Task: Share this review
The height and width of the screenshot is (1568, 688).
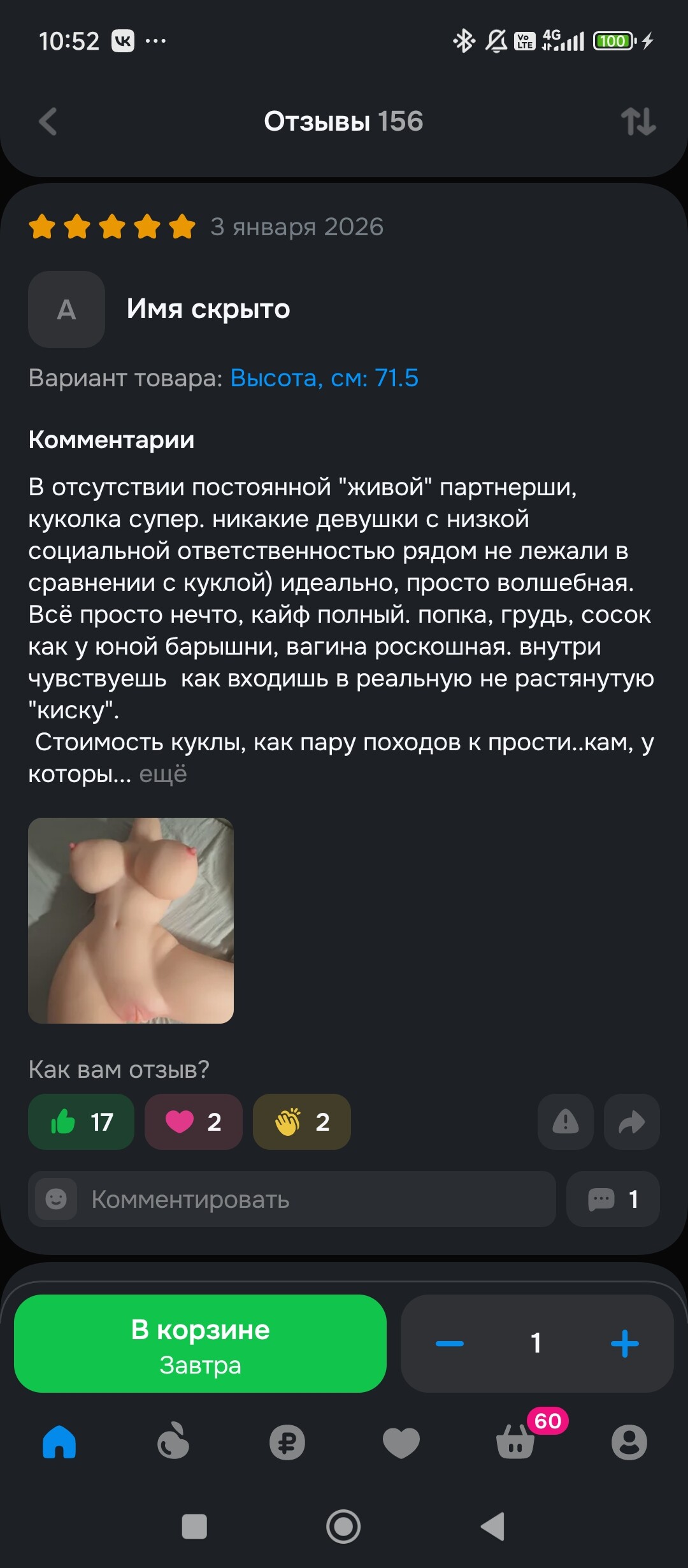Action: point(631,1122)
